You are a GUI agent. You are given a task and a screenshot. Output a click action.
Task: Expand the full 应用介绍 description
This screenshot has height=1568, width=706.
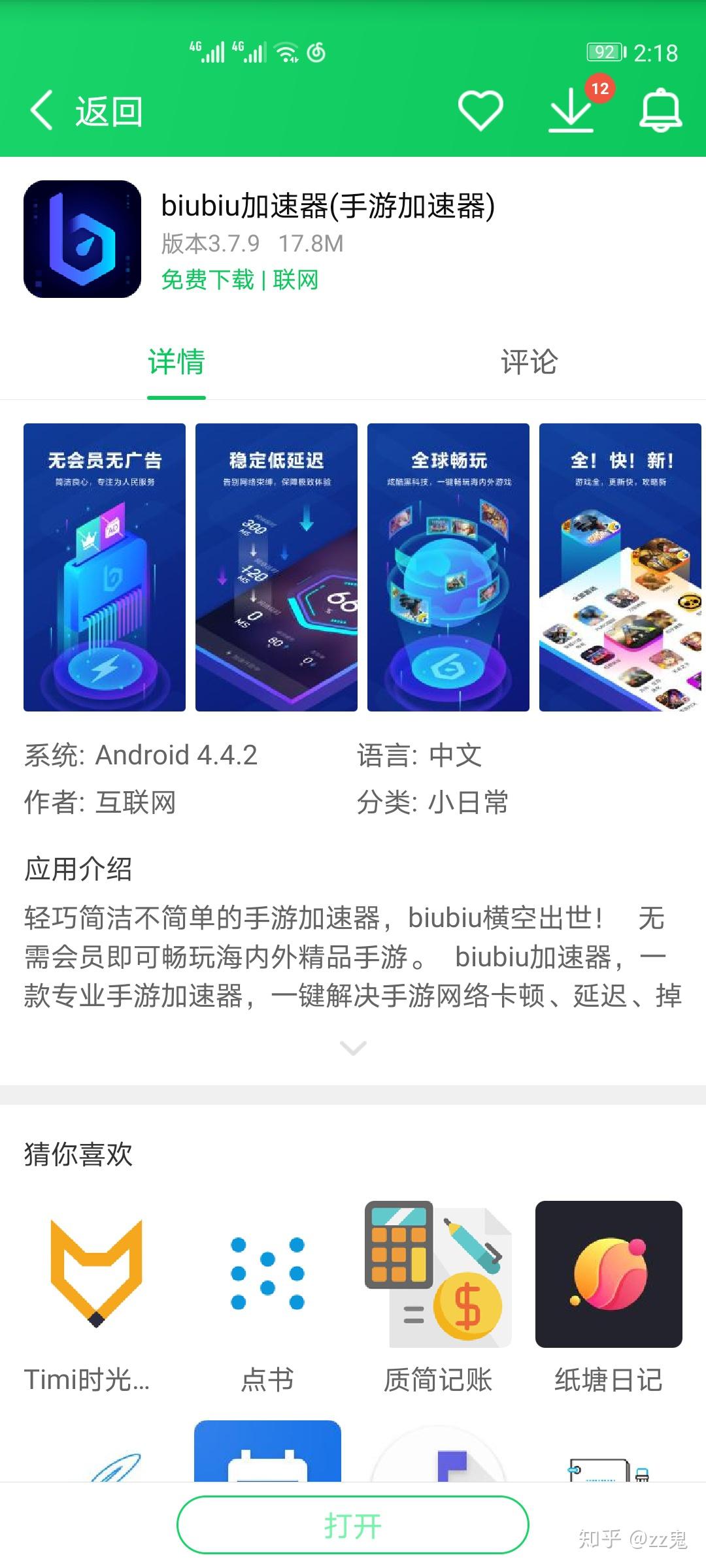click(x=353, y=1048)
